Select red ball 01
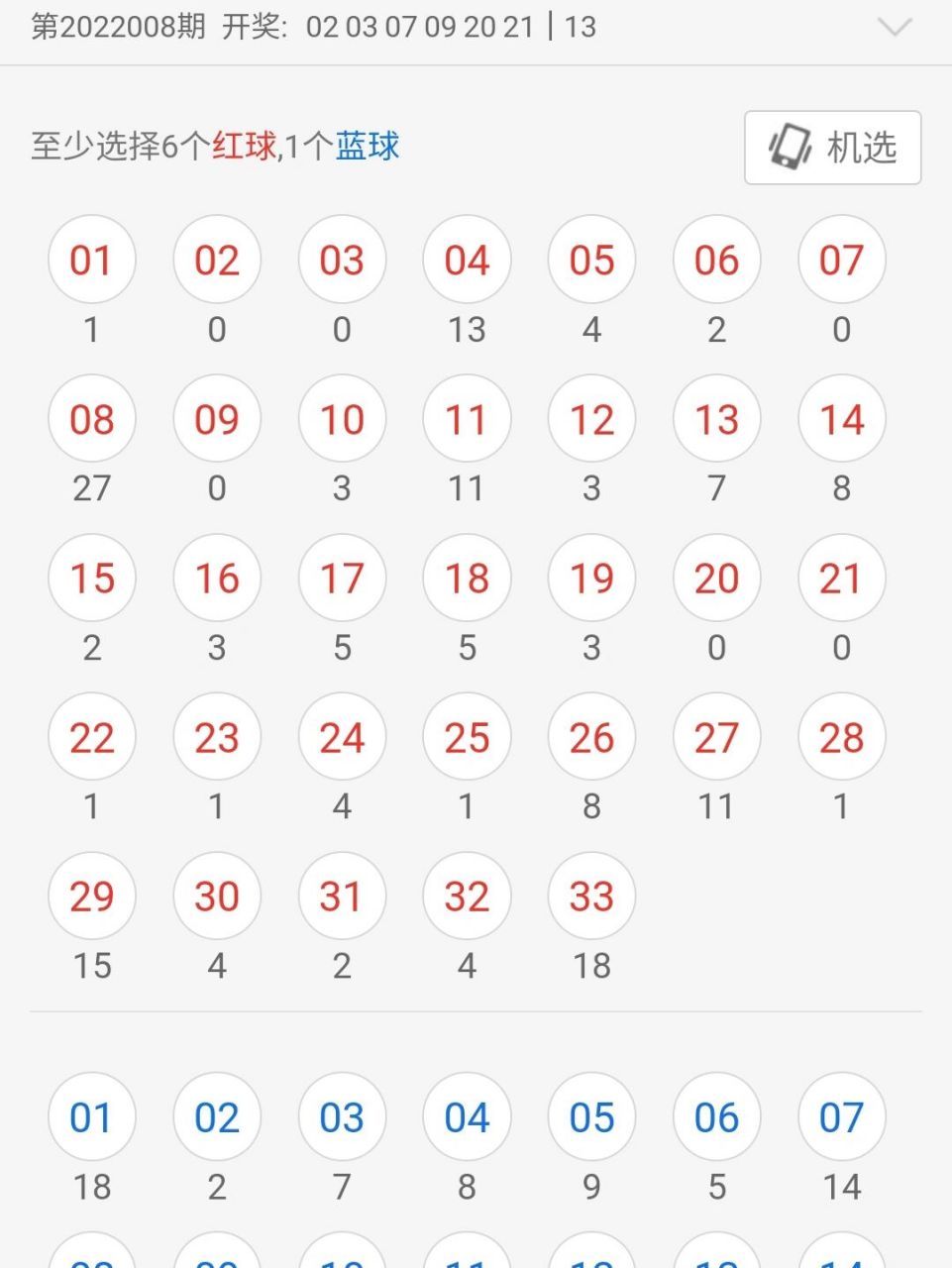The height and width of the screenshot is (1268, 952). click(x=92, y=260)
